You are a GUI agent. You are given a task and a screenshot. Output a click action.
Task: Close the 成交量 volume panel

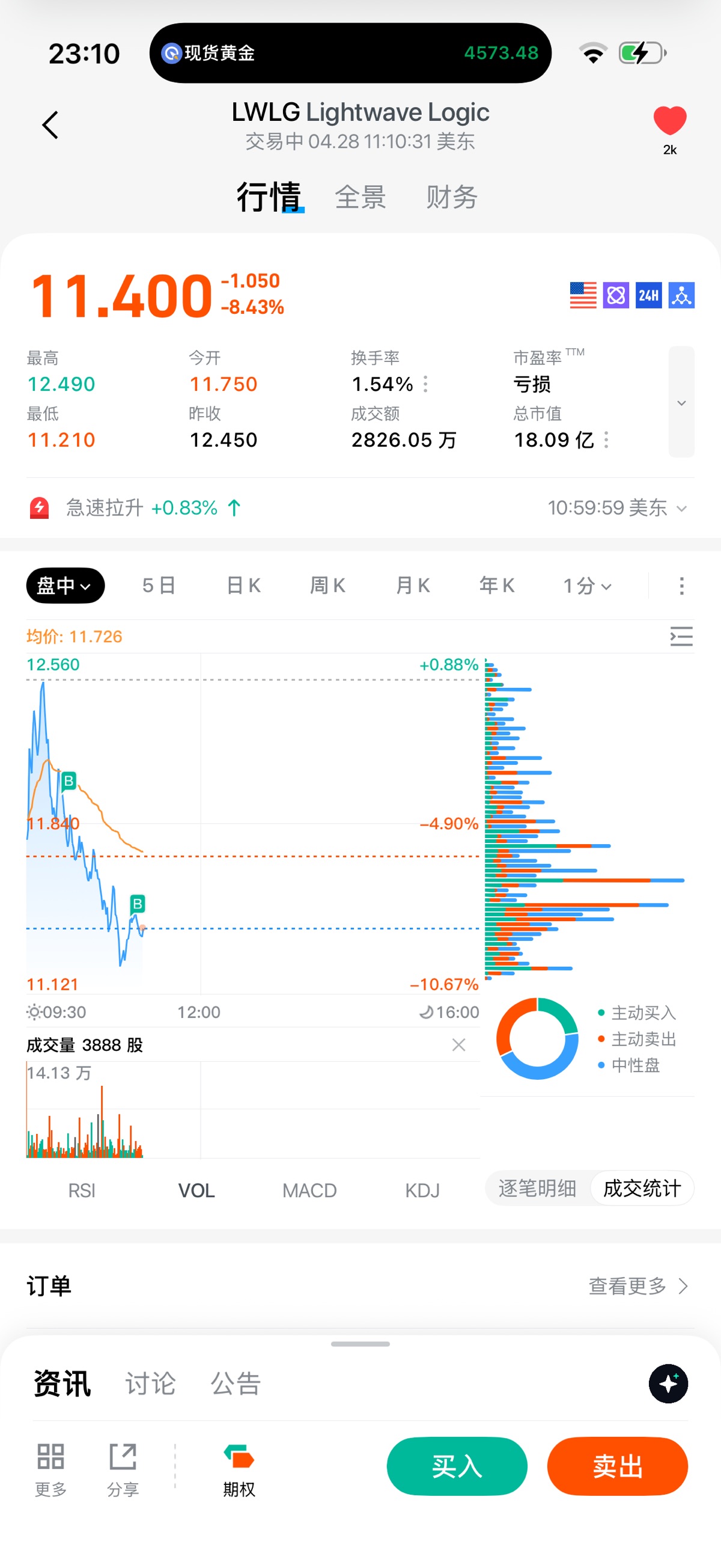(x=459, y=1044)
